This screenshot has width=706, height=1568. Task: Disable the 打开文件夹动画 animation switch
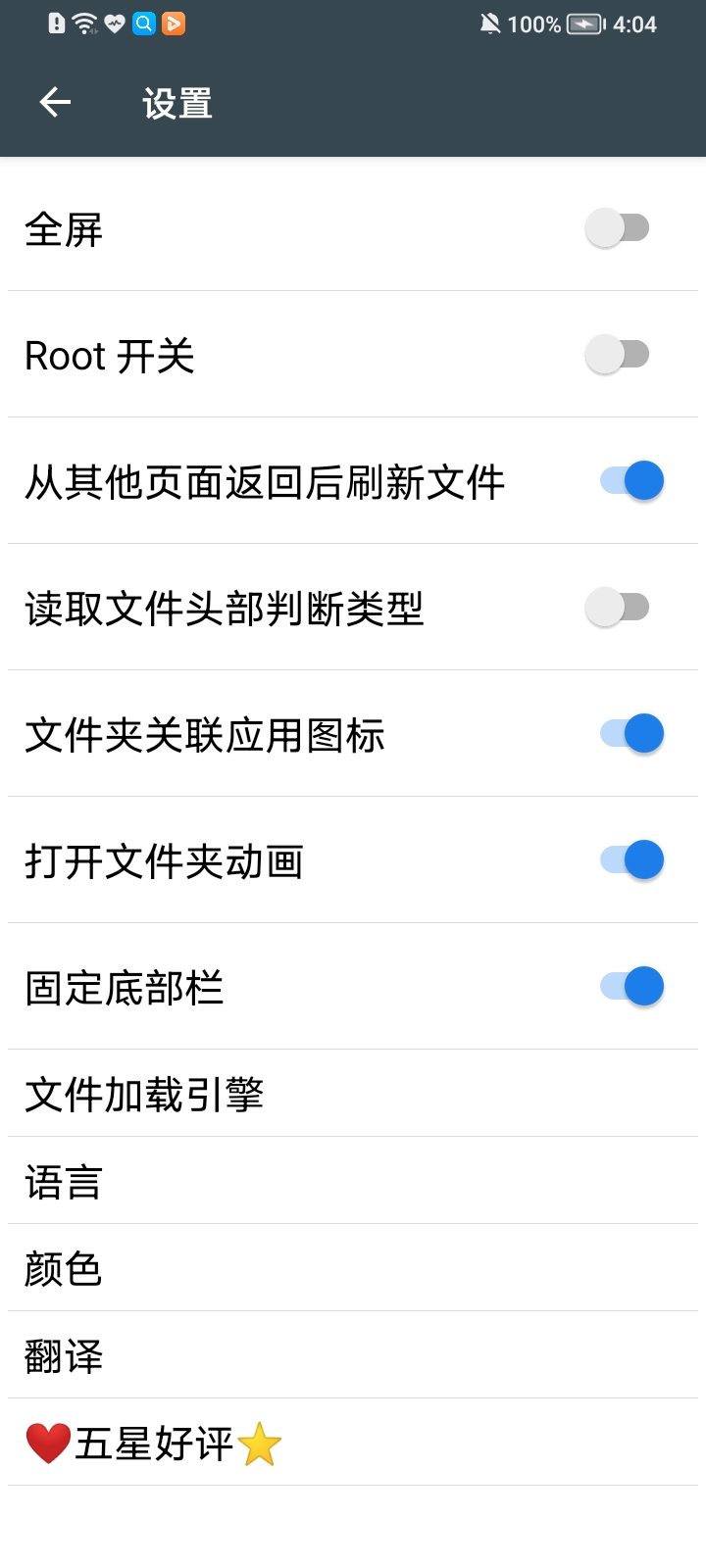[630, 859]
